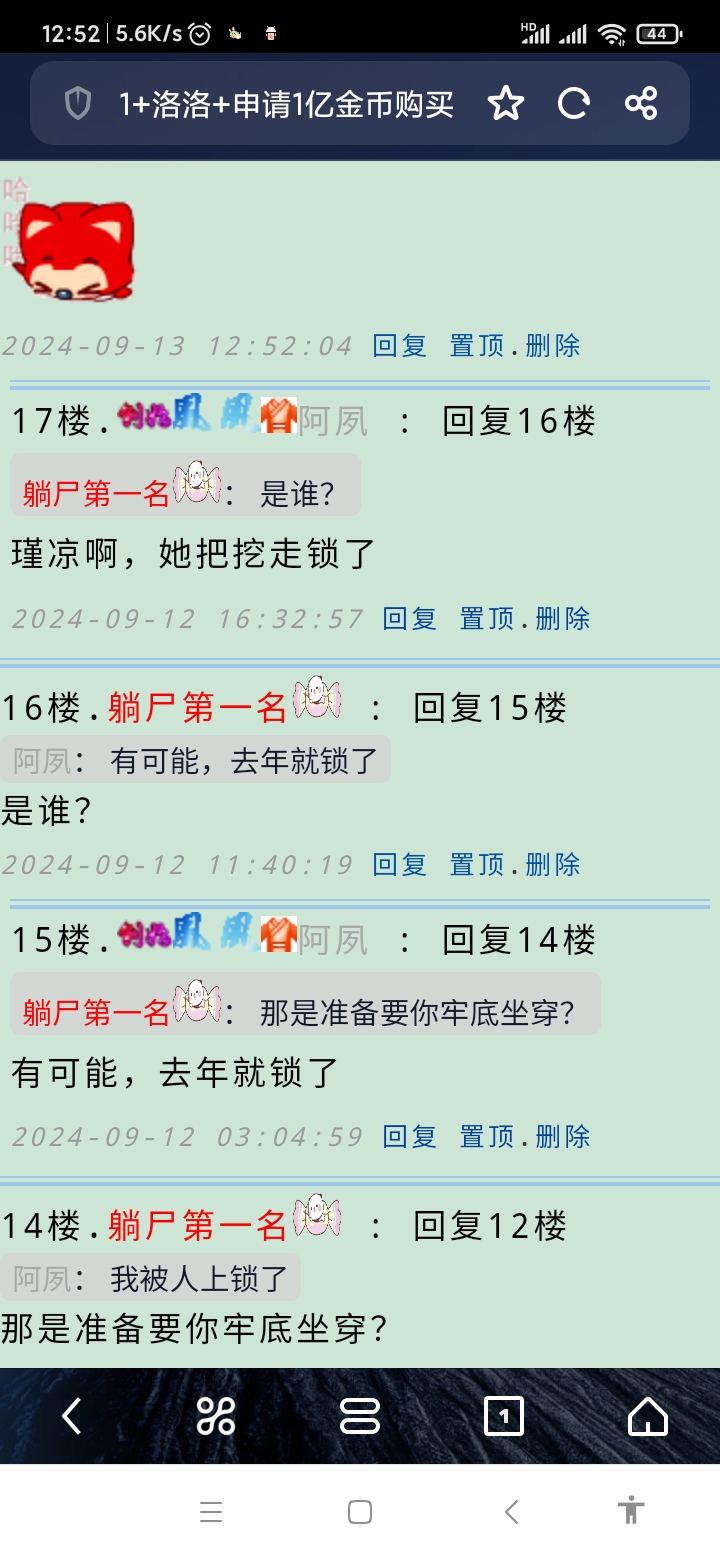Click username 躺尸第一名 on floor 16
The height and width of the screenshot is (1560, 720).
coord(195,707)
